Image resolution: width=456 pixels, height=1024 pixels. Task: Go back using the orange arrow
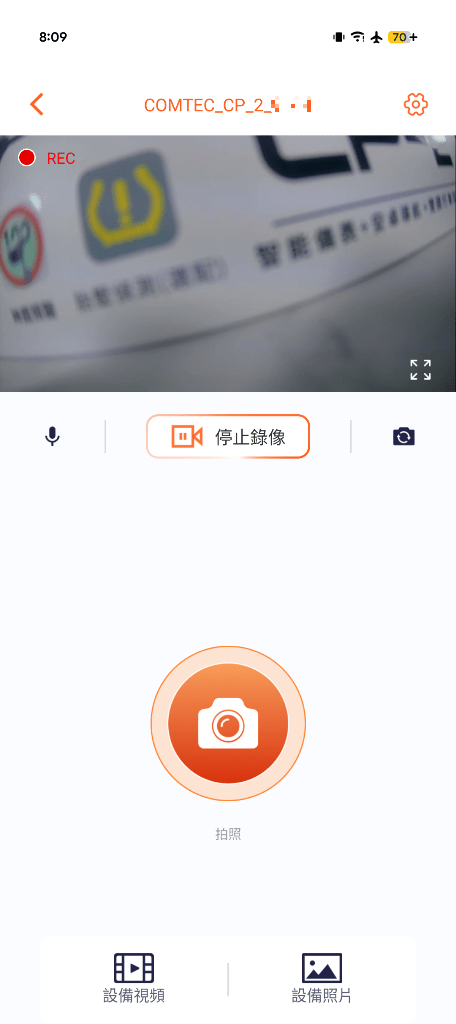pos(37,104)
